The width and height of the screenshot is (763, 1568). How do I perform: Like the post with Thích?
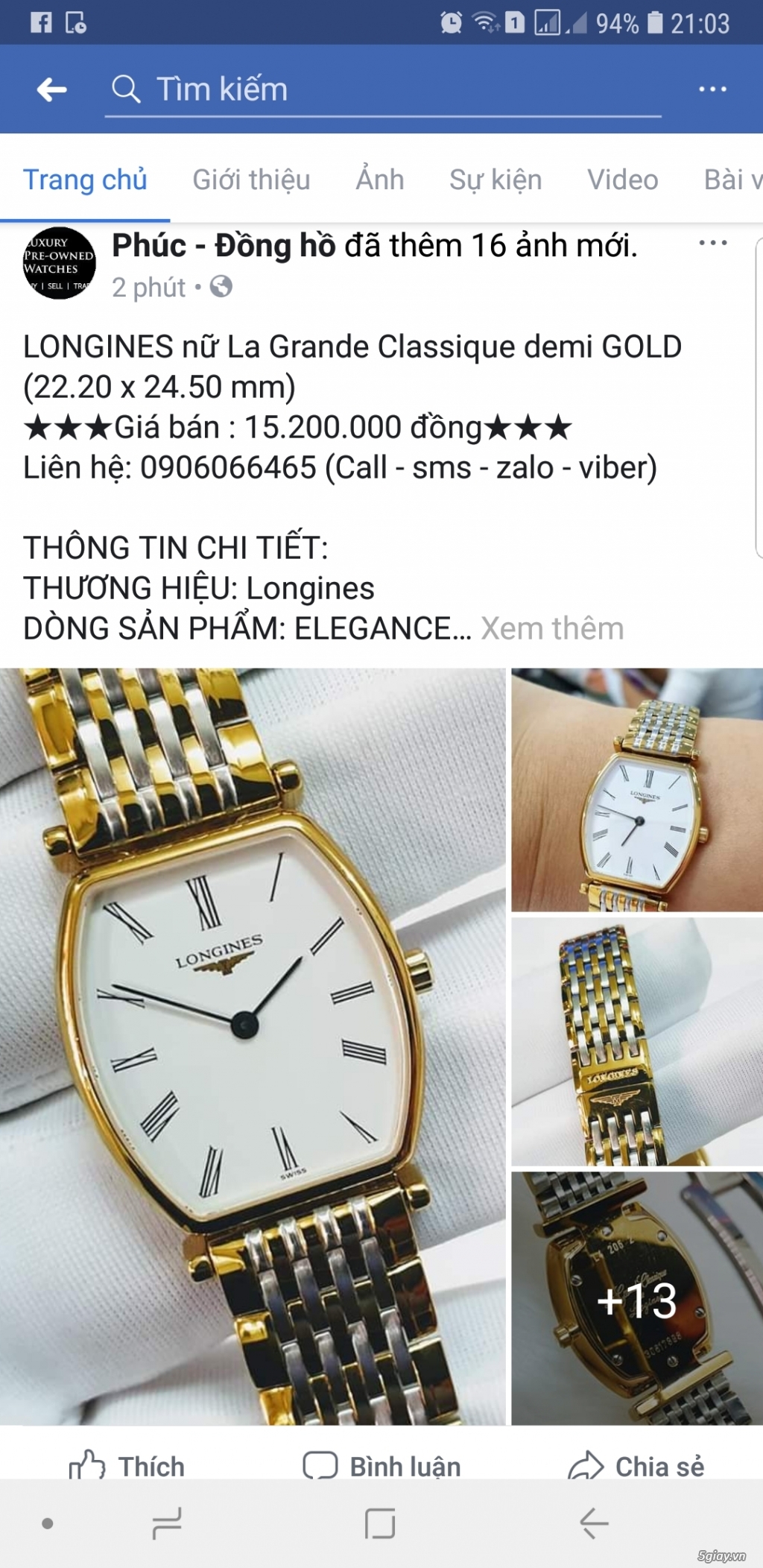point(128,1465)
